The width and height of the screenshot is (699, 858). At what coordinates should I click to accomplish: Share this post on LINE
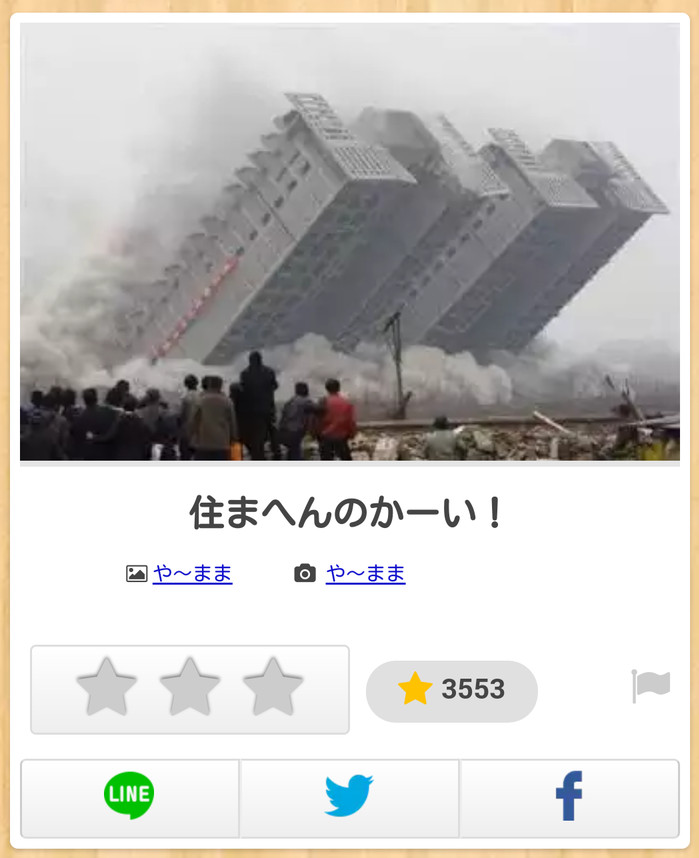(x=130, y=797)
